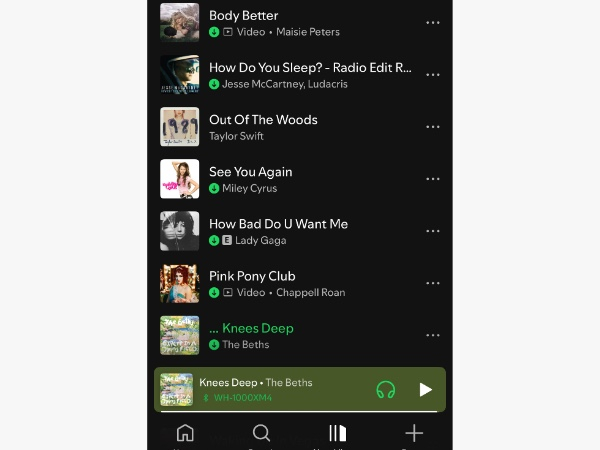Open options for How Bad Do U Want Me
600x450 pixels.
tap(433, 231)
